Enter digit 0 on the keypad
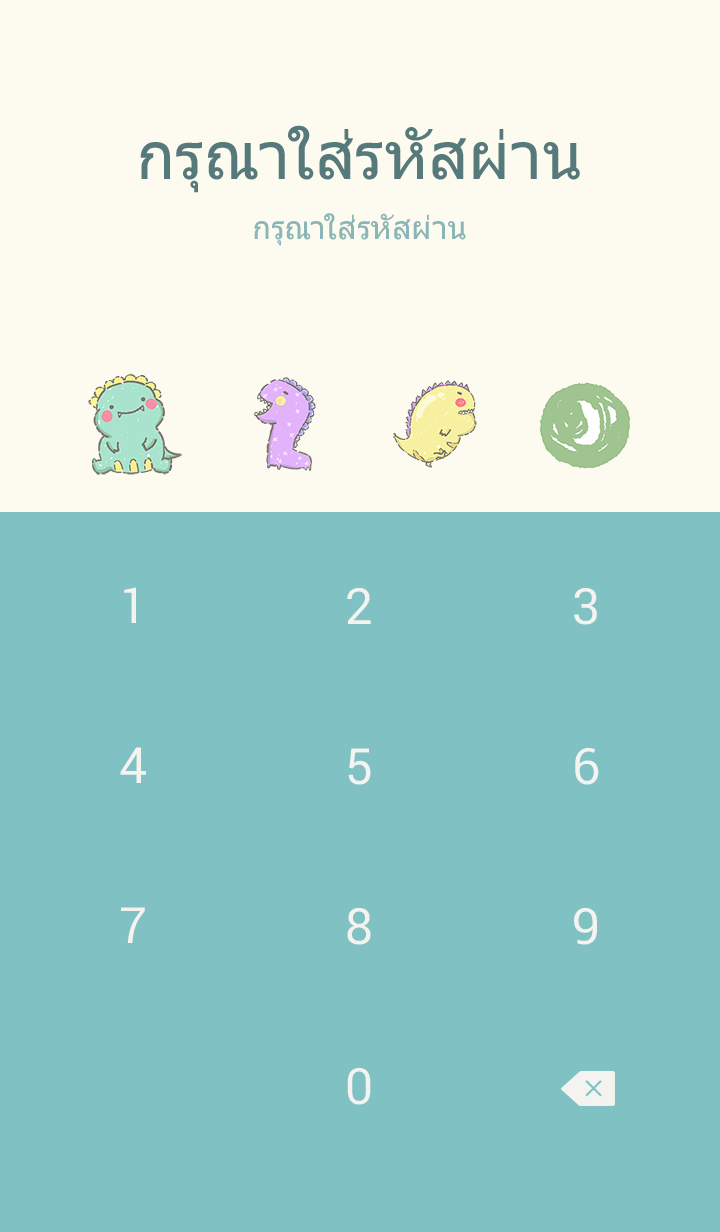This screenshot has width=720, height=1232. (x=359, y=1087)
